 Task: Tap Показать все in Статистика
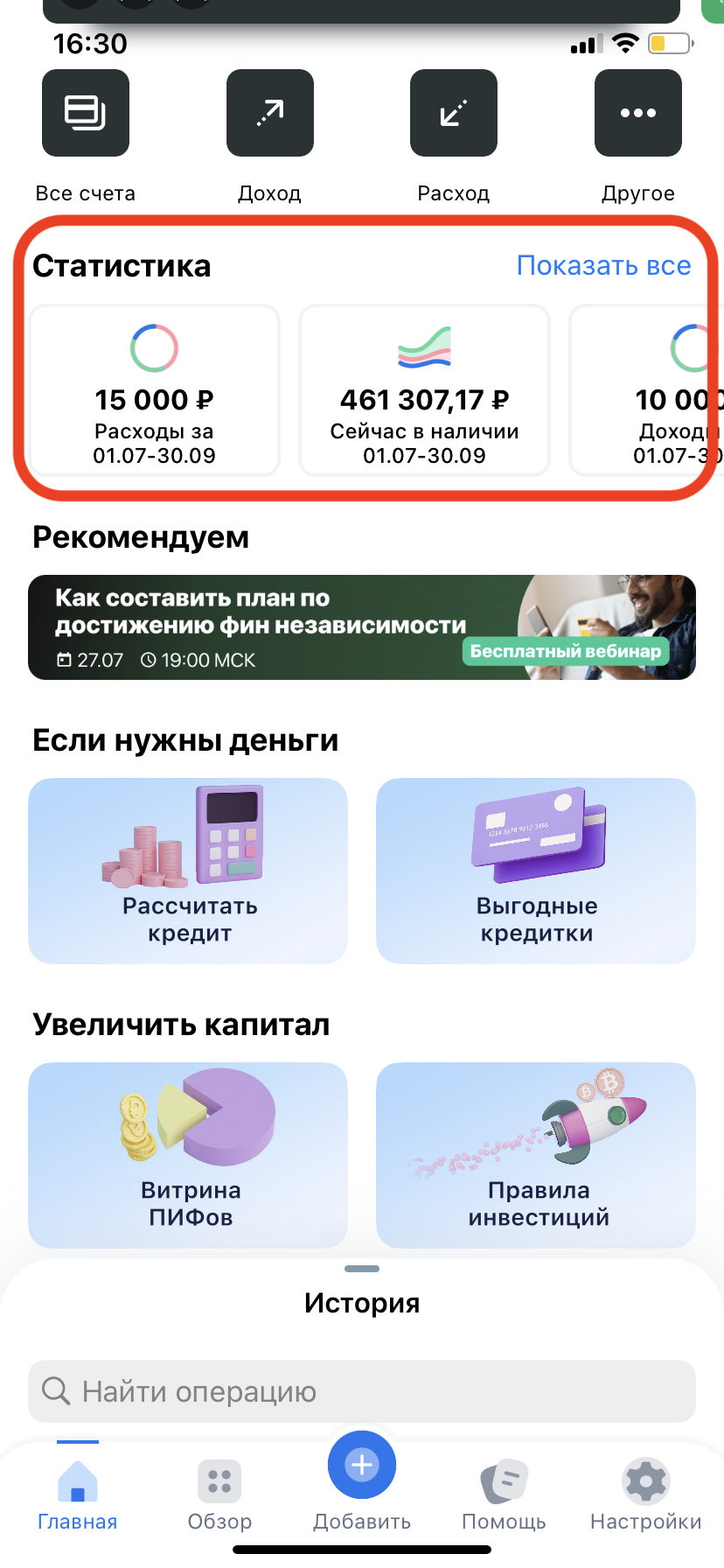point(603,265)
